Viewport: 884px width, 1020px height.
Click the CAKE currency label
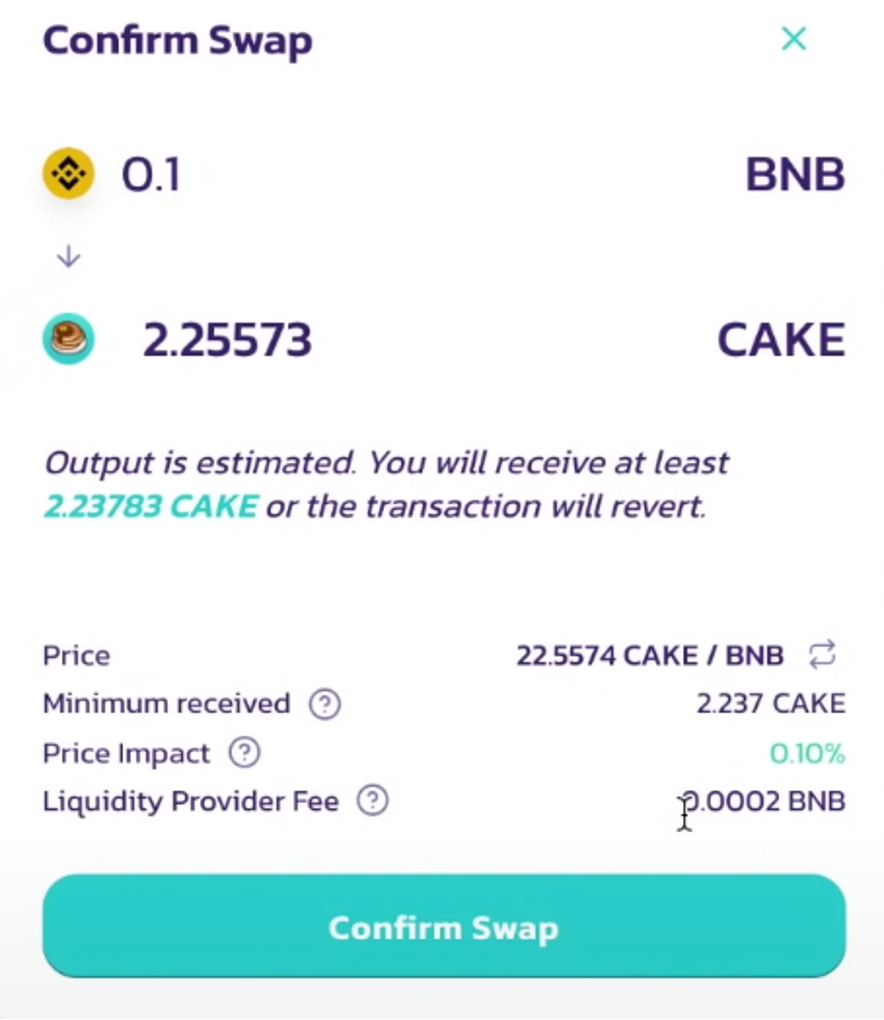pos(780,339)
